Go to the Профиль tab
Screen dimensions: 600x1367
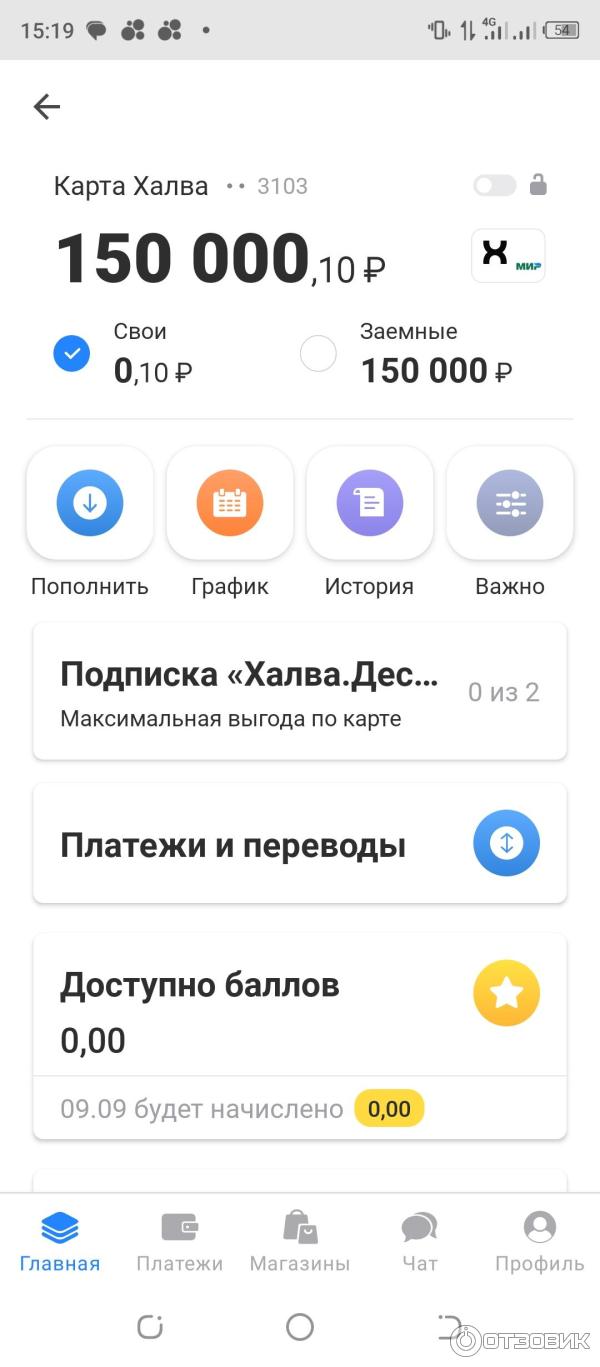coord(540,1242)
